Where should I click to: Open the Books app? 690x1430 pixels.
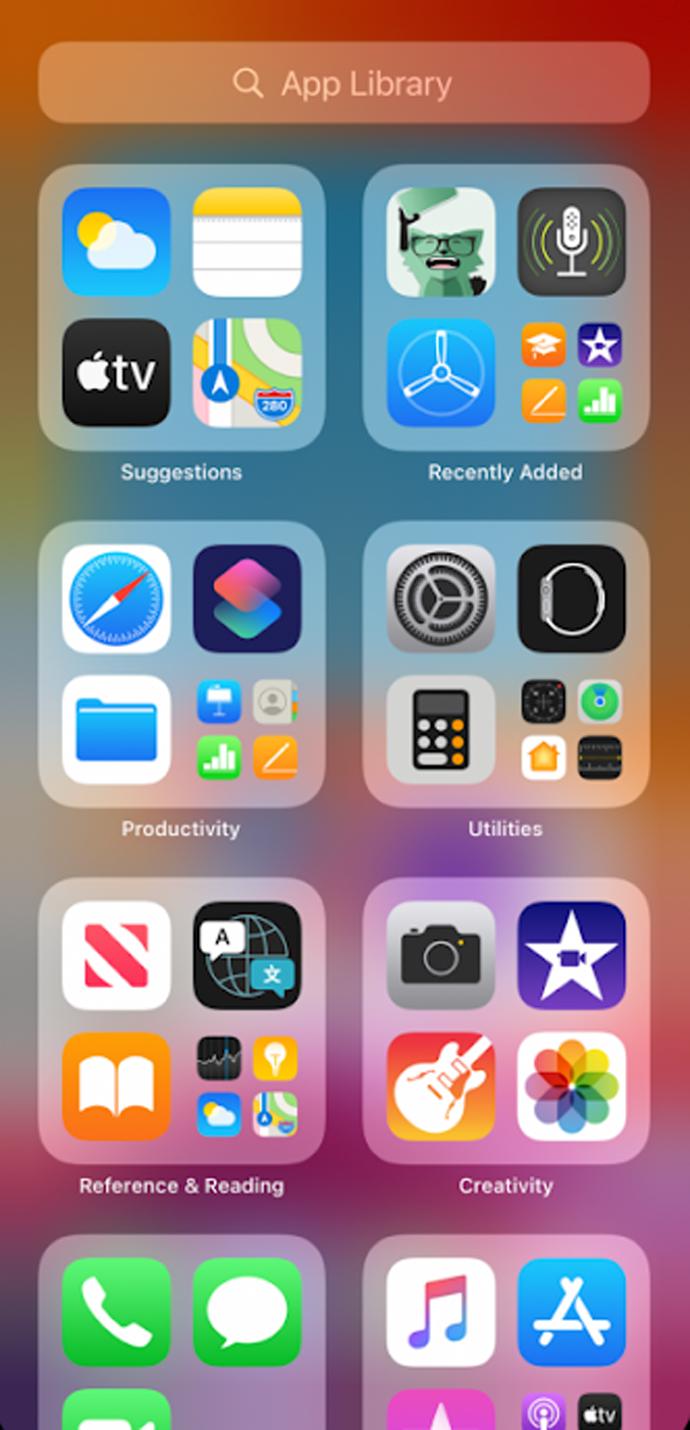click(x=116, y=1087)
